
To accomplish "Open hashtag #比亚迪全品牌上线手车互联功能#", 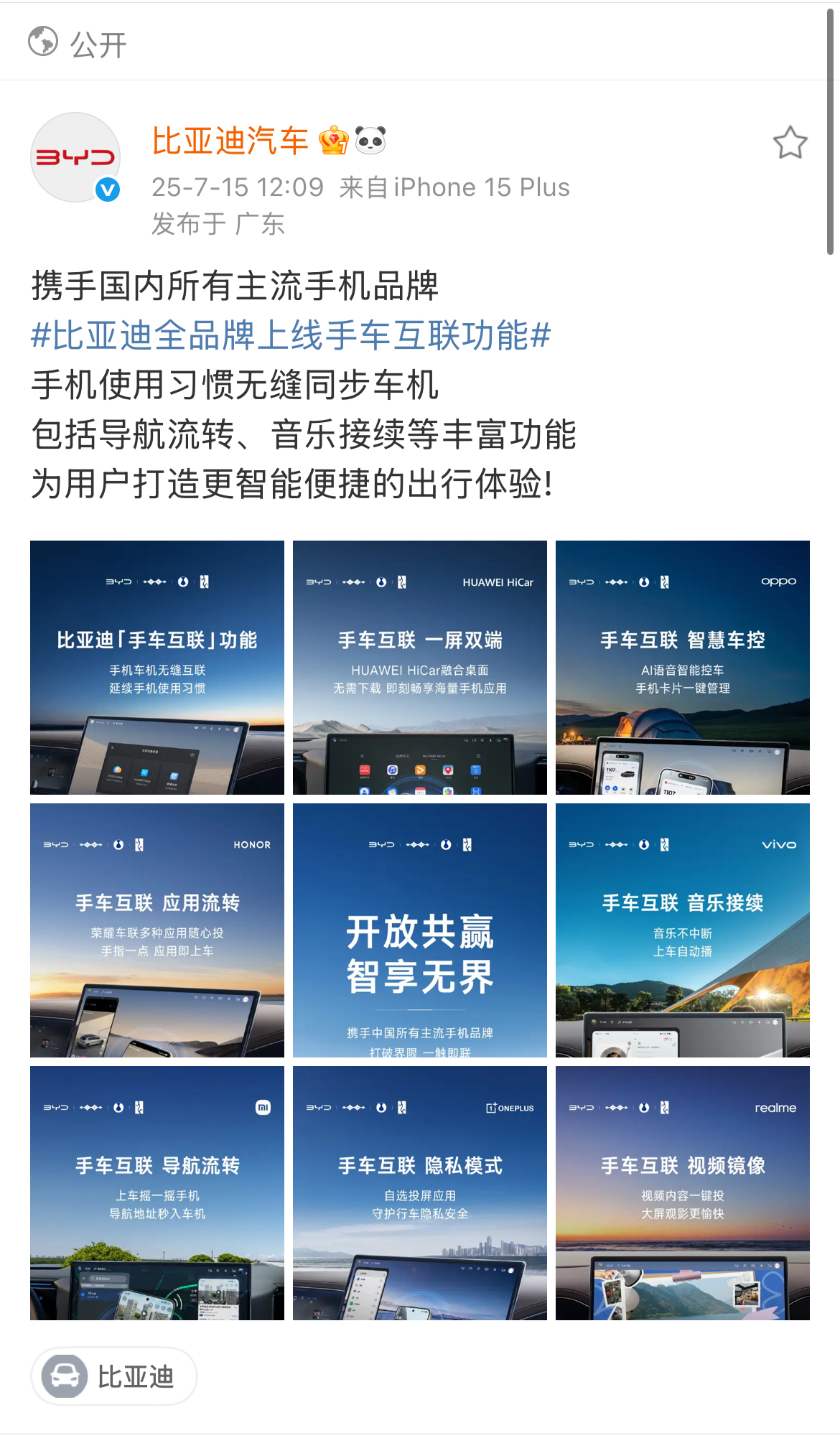I will (291, 335).
